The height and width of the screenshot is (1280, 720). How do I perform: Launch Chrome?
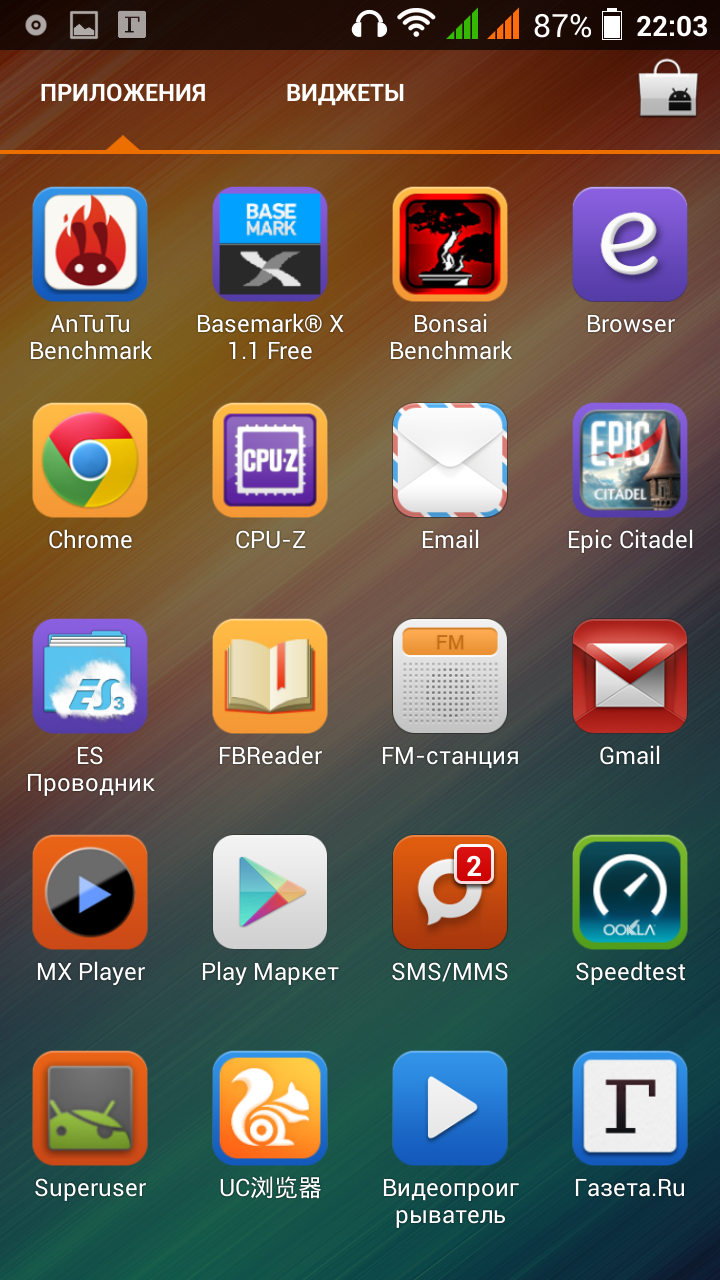pos(90,461)
